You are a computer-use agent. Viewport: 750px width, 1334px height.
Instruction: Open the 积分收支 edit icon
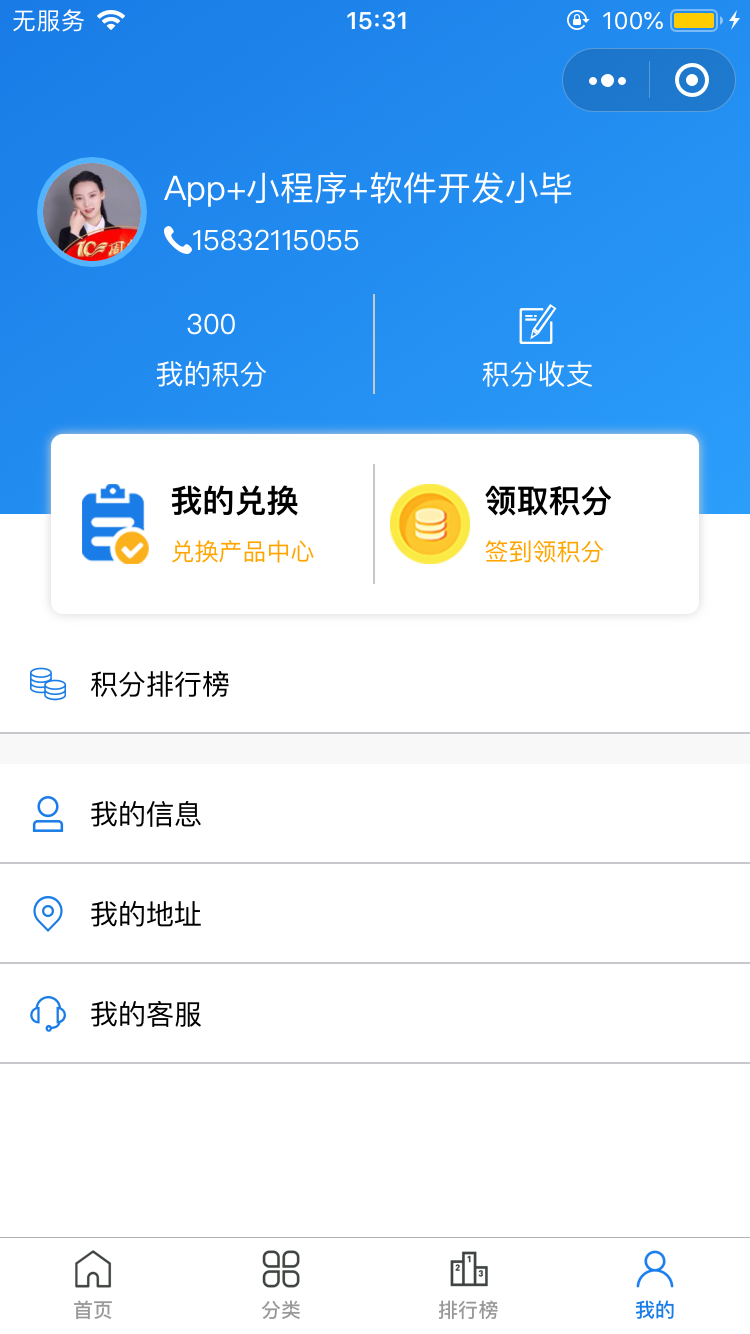(537, 322)
